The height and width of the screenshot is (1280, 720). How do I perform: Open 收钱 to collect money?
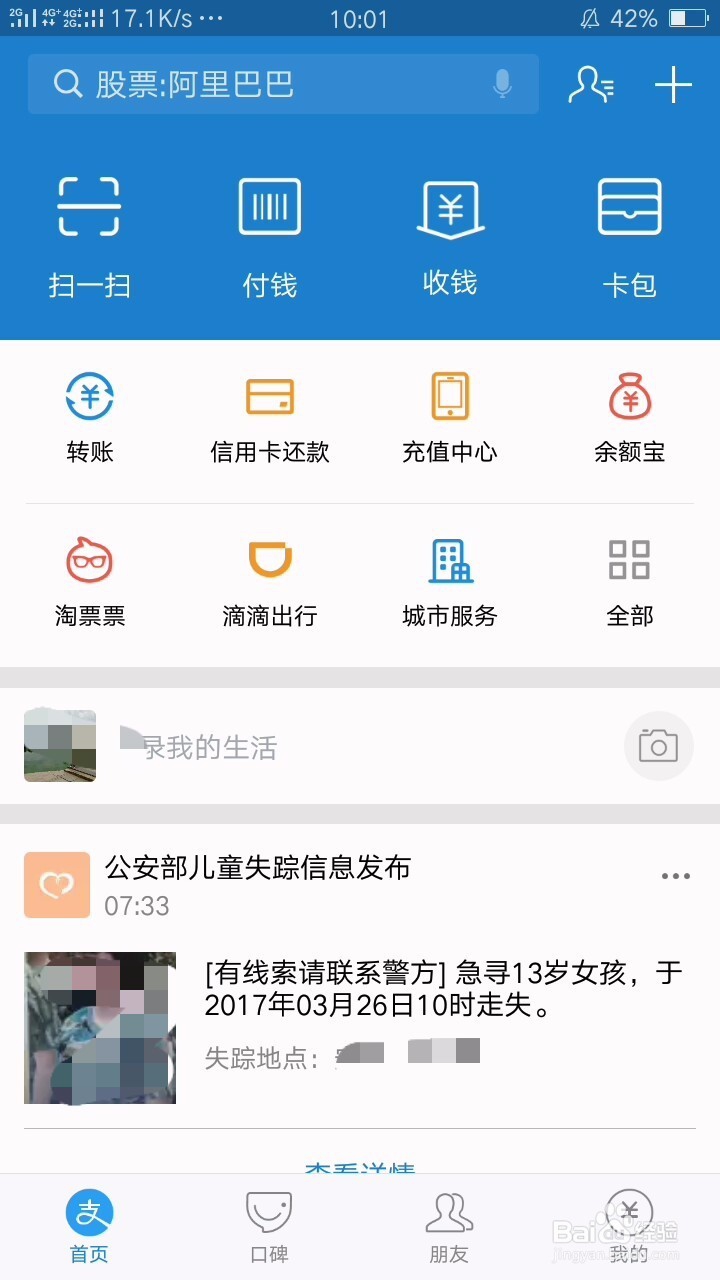(x=450, y=230)
